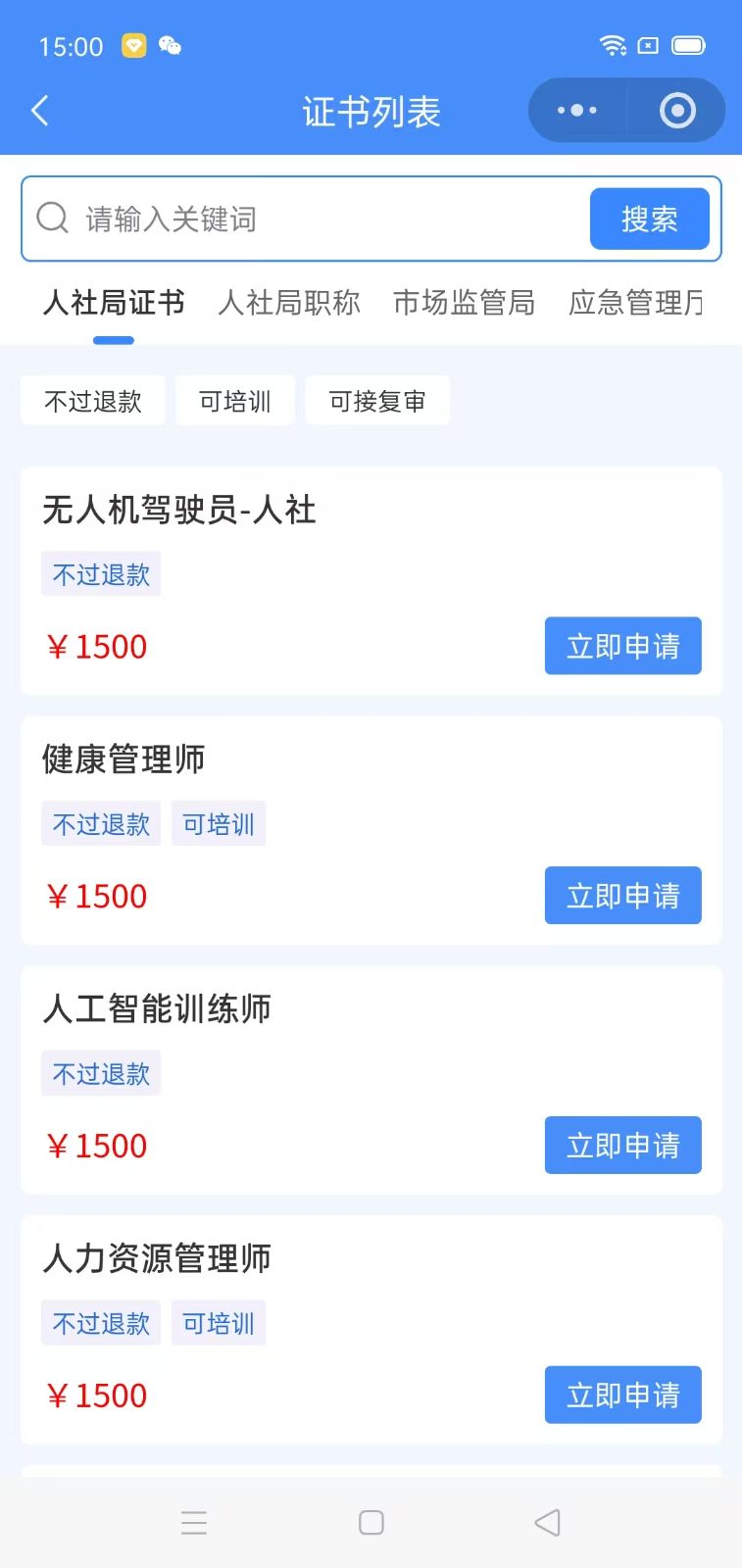Switch to the 市场监管局 tab

click(464, 303)
